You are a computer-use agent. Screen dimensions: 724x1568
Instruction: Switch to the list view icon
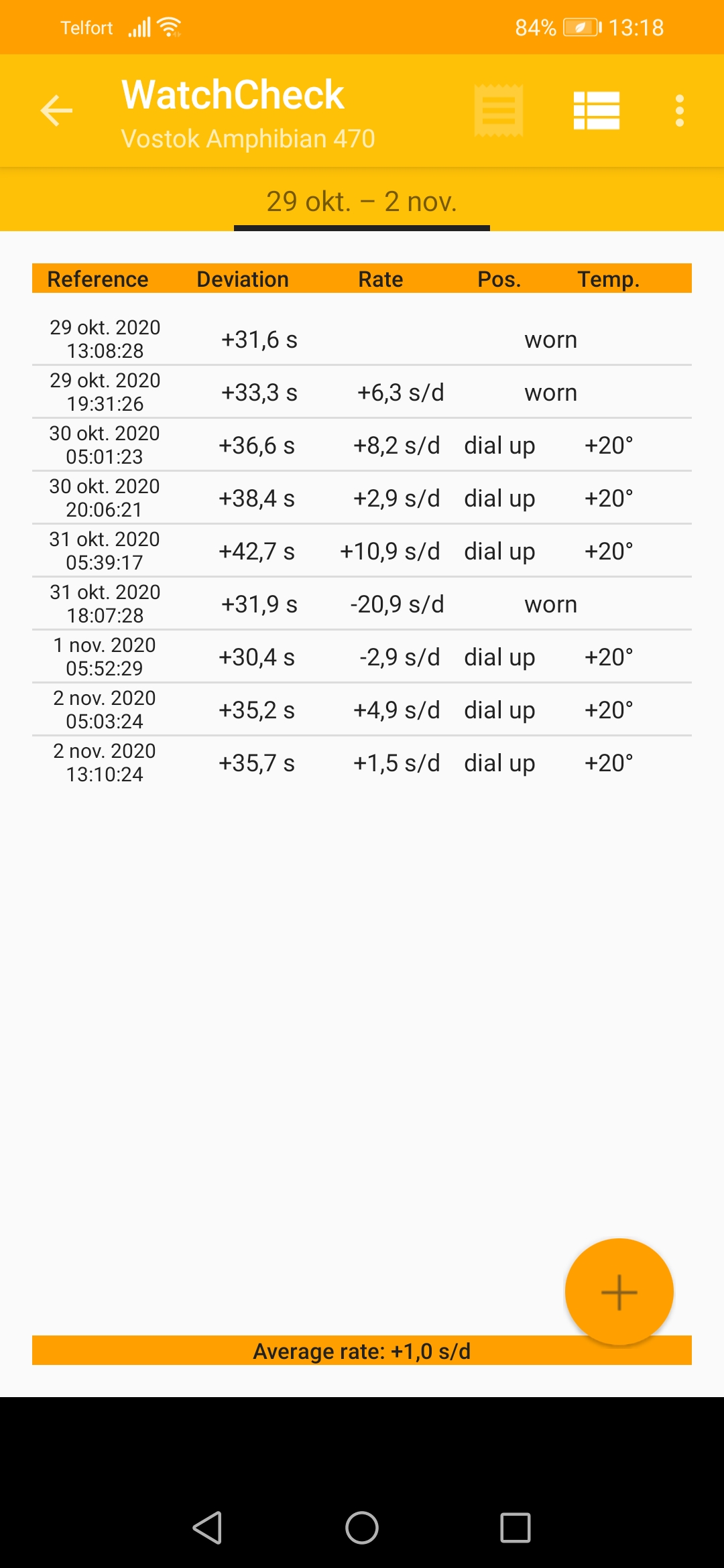(597, 111)
